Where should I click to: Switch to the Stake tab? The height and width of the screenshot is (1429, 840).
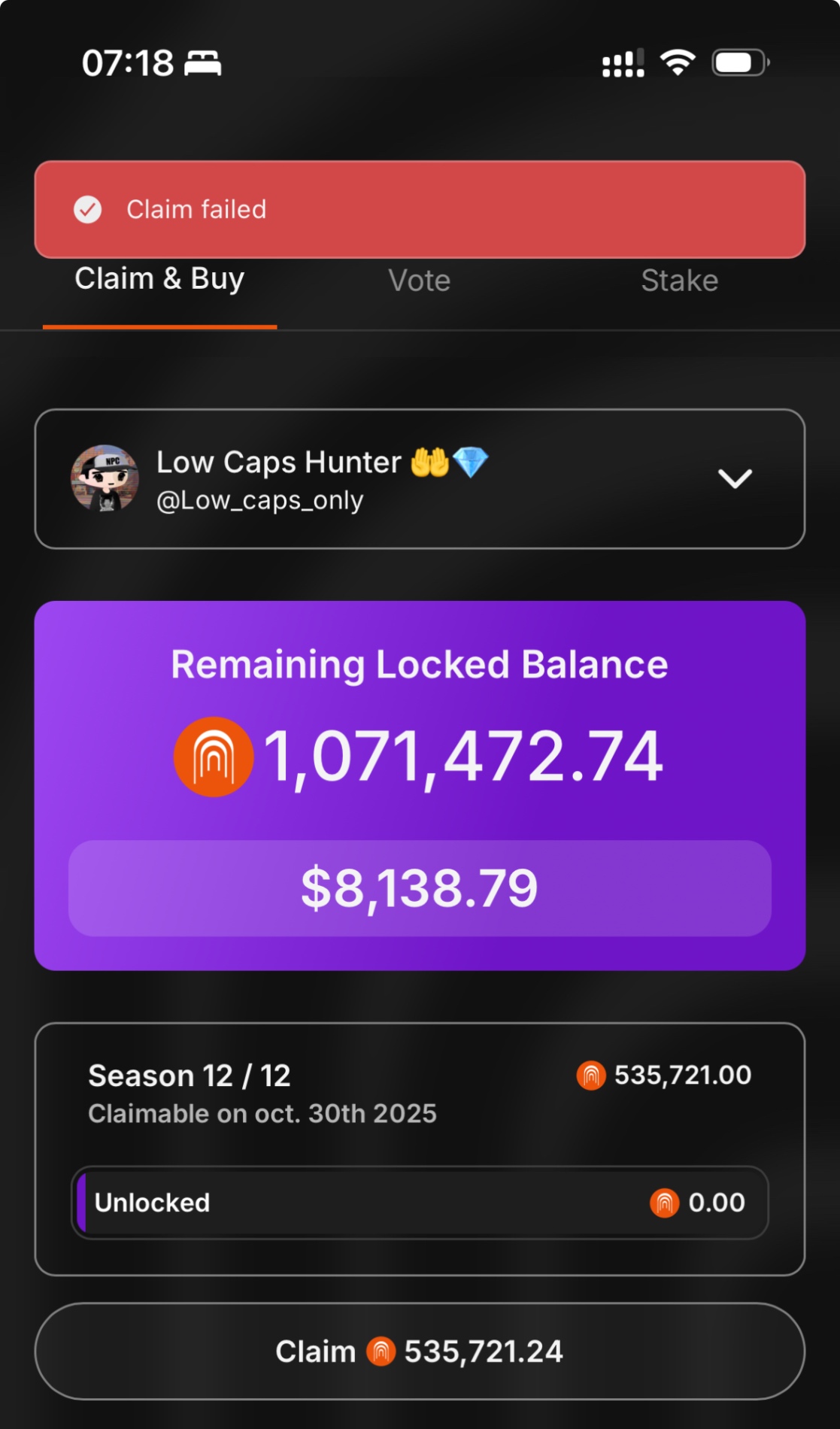tap(679, 281)
